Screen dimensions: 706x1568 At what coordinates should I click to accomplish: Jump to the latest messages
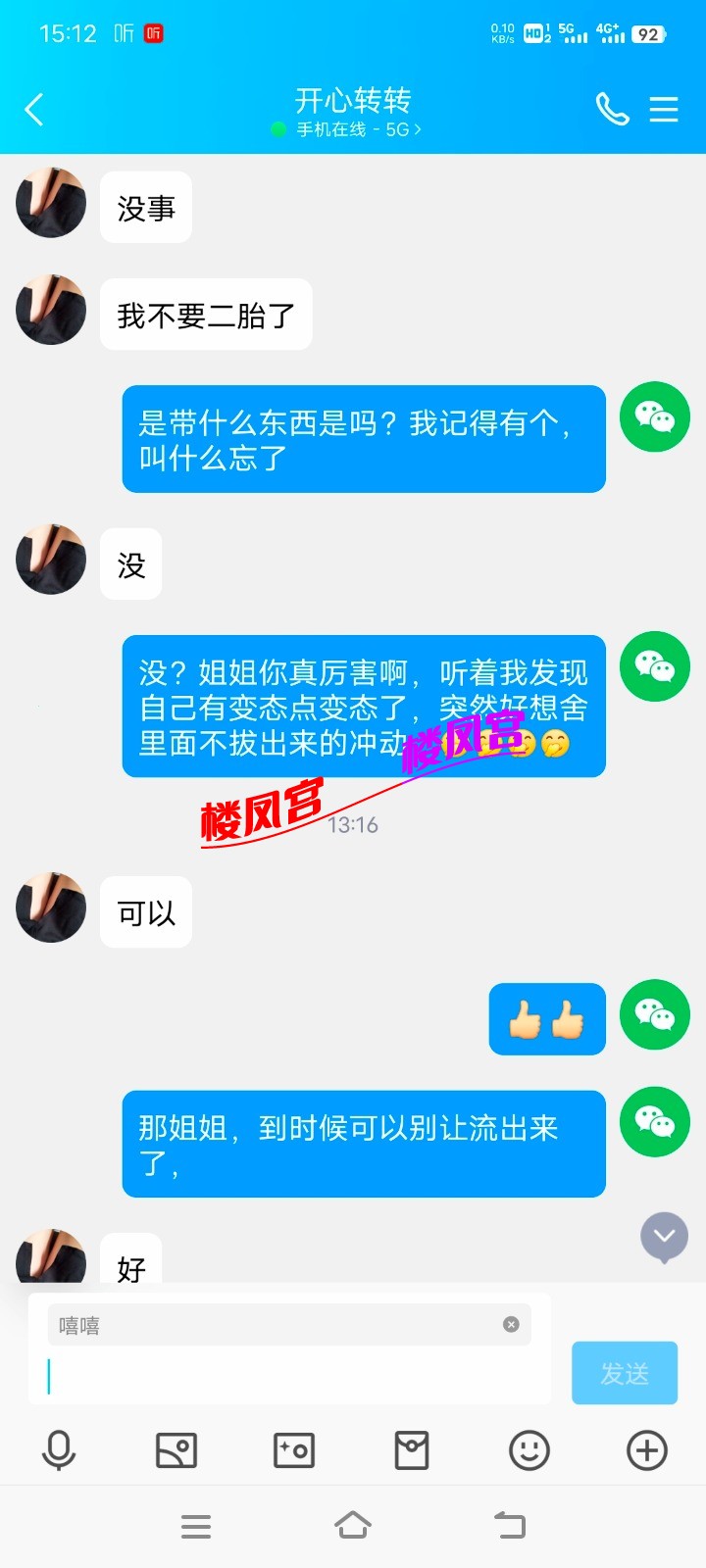point(664,1237)
